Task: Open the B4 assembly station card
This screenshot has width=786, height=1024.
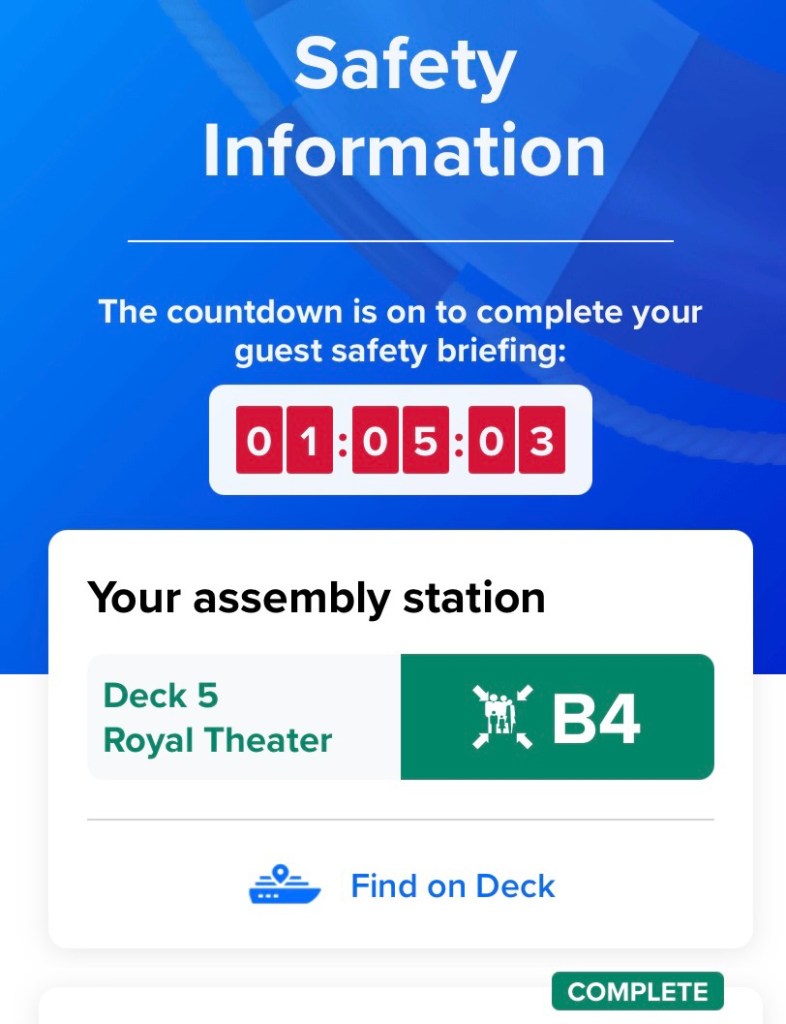Action: pos(557,717)
